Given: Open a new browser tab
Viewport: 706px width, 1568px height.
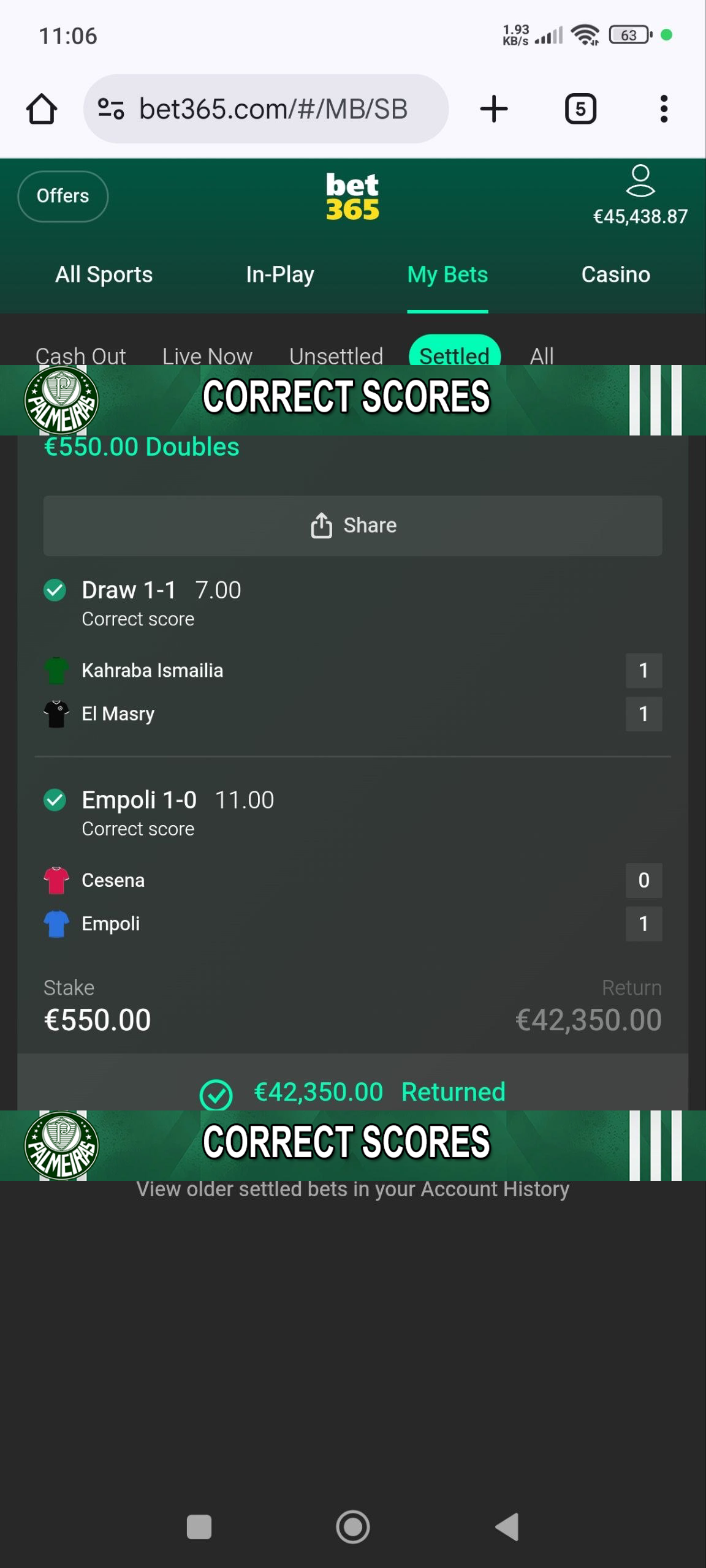Looking at the screenshot, I should tap(493, 108).
